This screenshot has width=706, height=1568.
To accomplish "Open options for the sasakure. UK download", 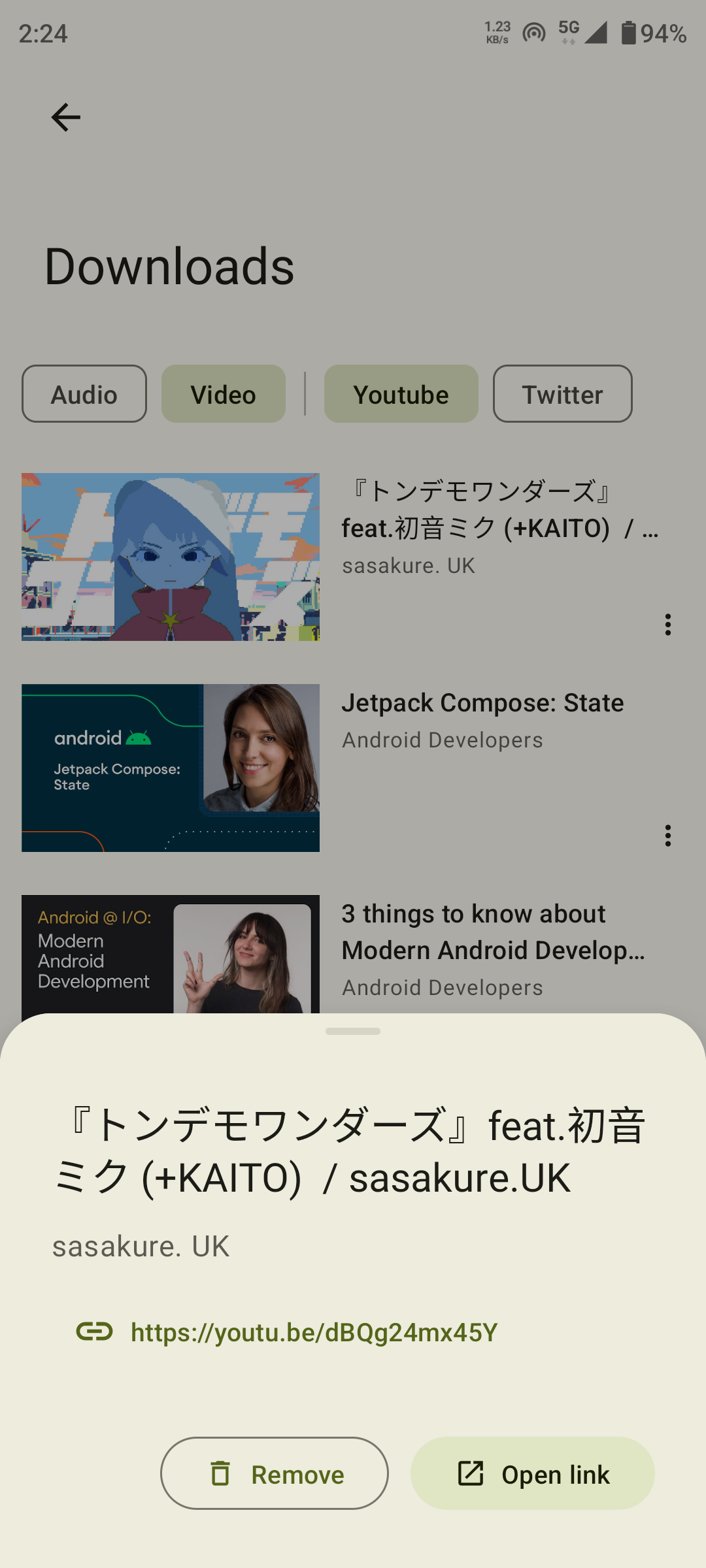I will pos(667,625).
